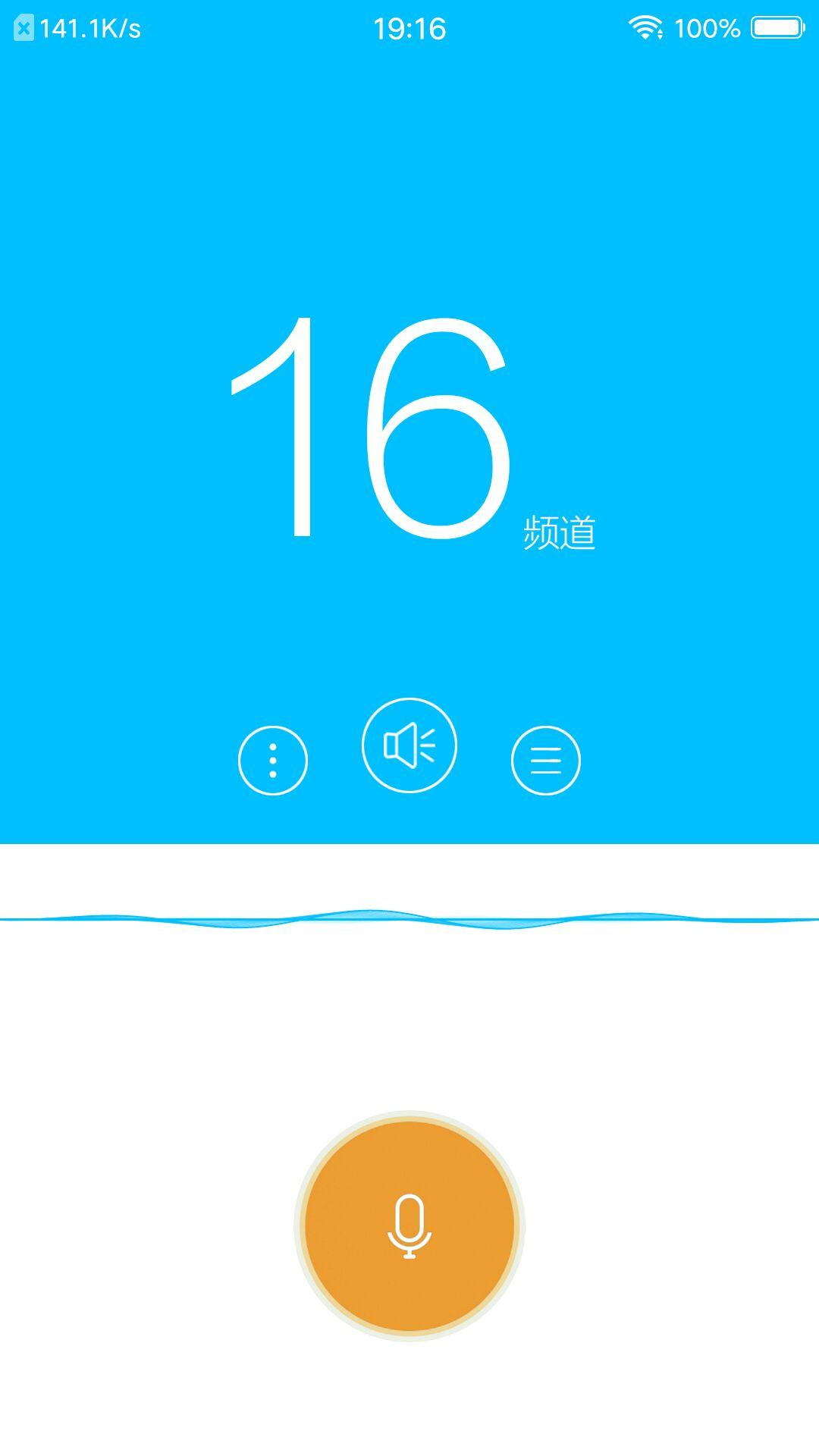The width and height of the screenshot is (819, 1456).
Task: Open the three-dot more options menu
Action: (x=273, y=761)
